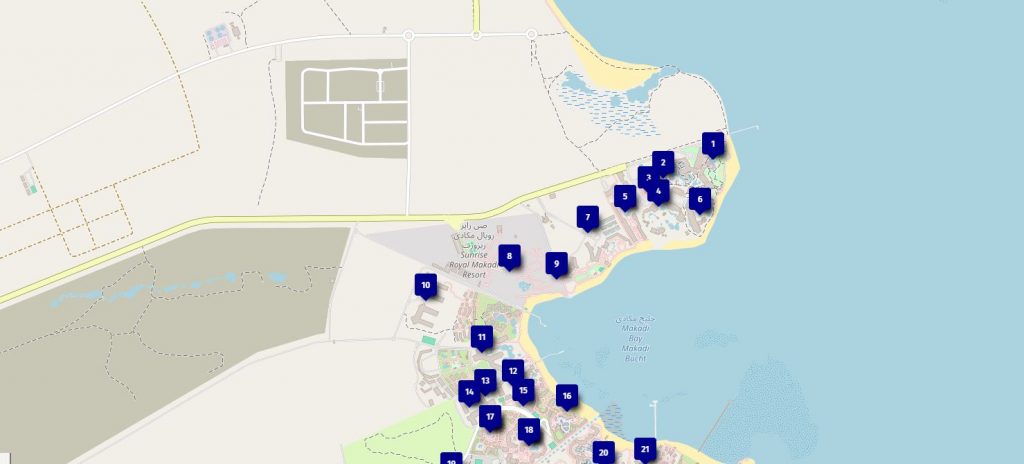Image resolution: width=1024 pixels, height=464 pixels.
Task: Open map marker number 14
Action: [467, 392]
